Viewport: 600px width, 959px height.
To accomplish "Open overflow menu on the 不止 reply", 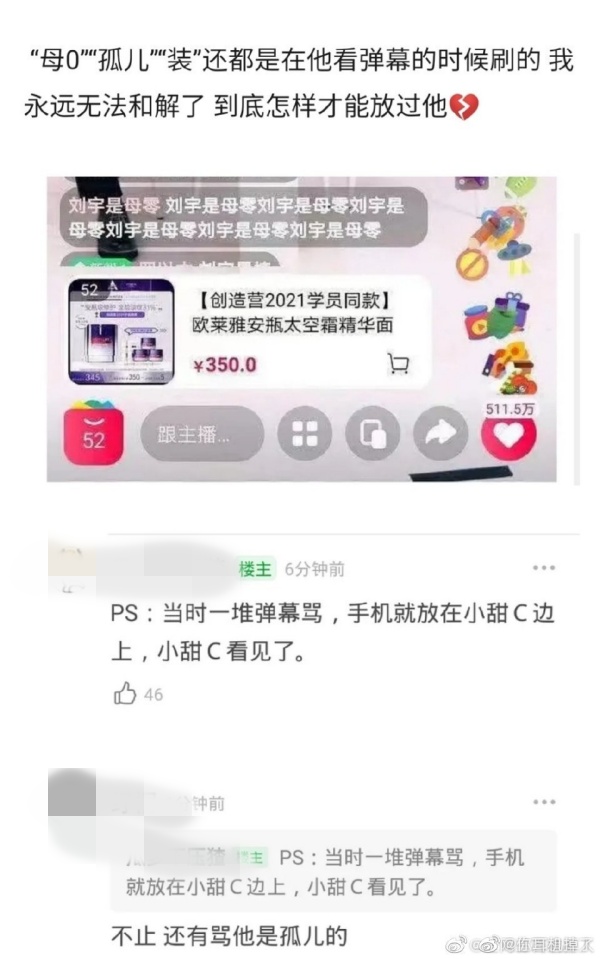I will click(543, 802).
